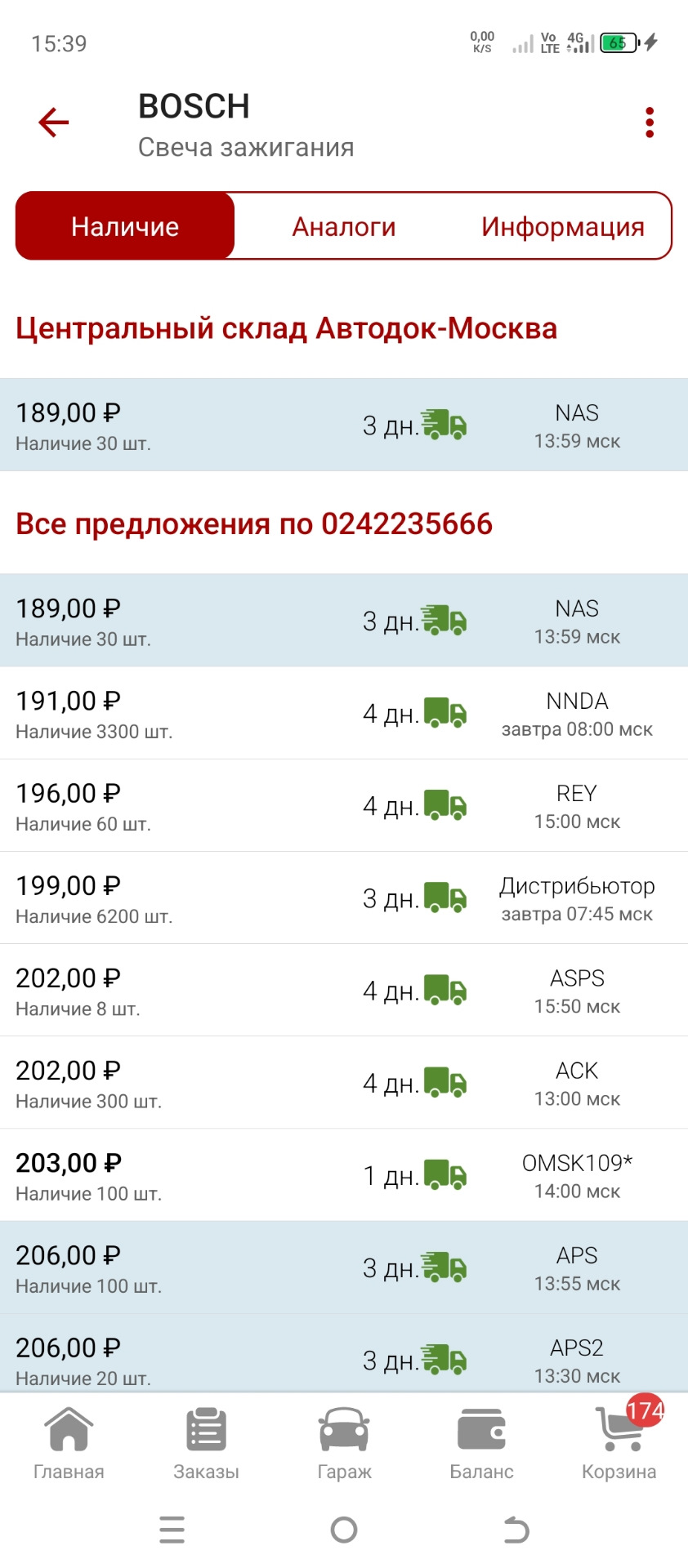Open the APS2 offer with 20 pieces
This screenshot has width=688, height=1568.
pyautogui.click(x=343, y=1356)
